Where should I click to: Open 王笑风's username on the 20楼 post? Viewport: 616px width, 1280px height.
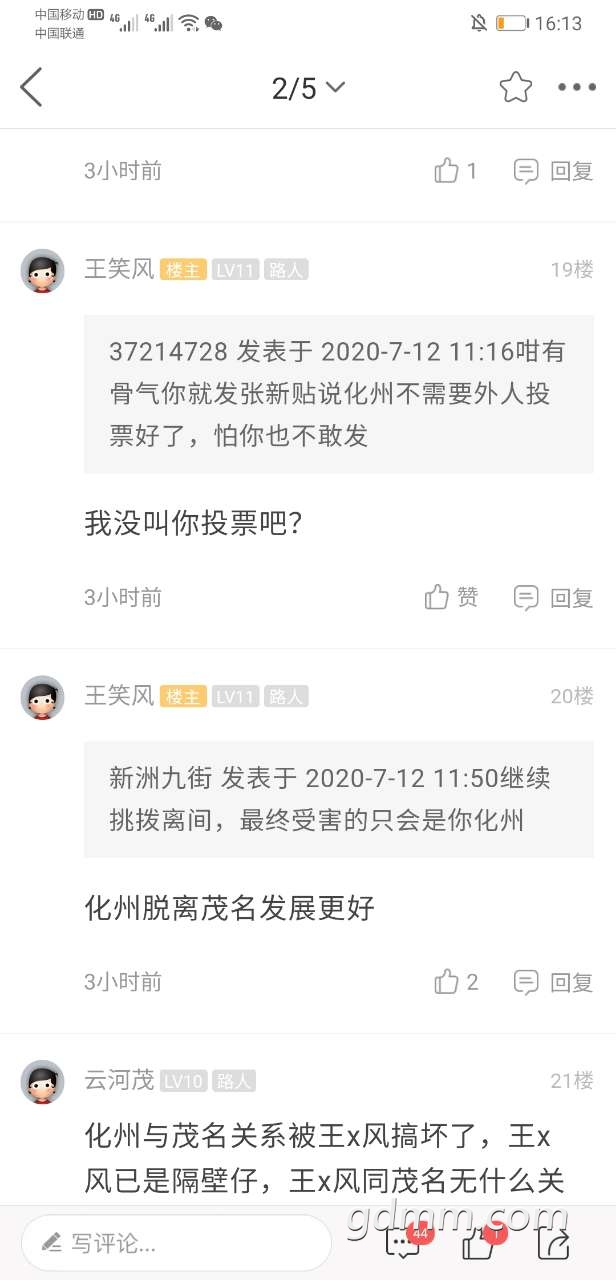click(119, 696)
